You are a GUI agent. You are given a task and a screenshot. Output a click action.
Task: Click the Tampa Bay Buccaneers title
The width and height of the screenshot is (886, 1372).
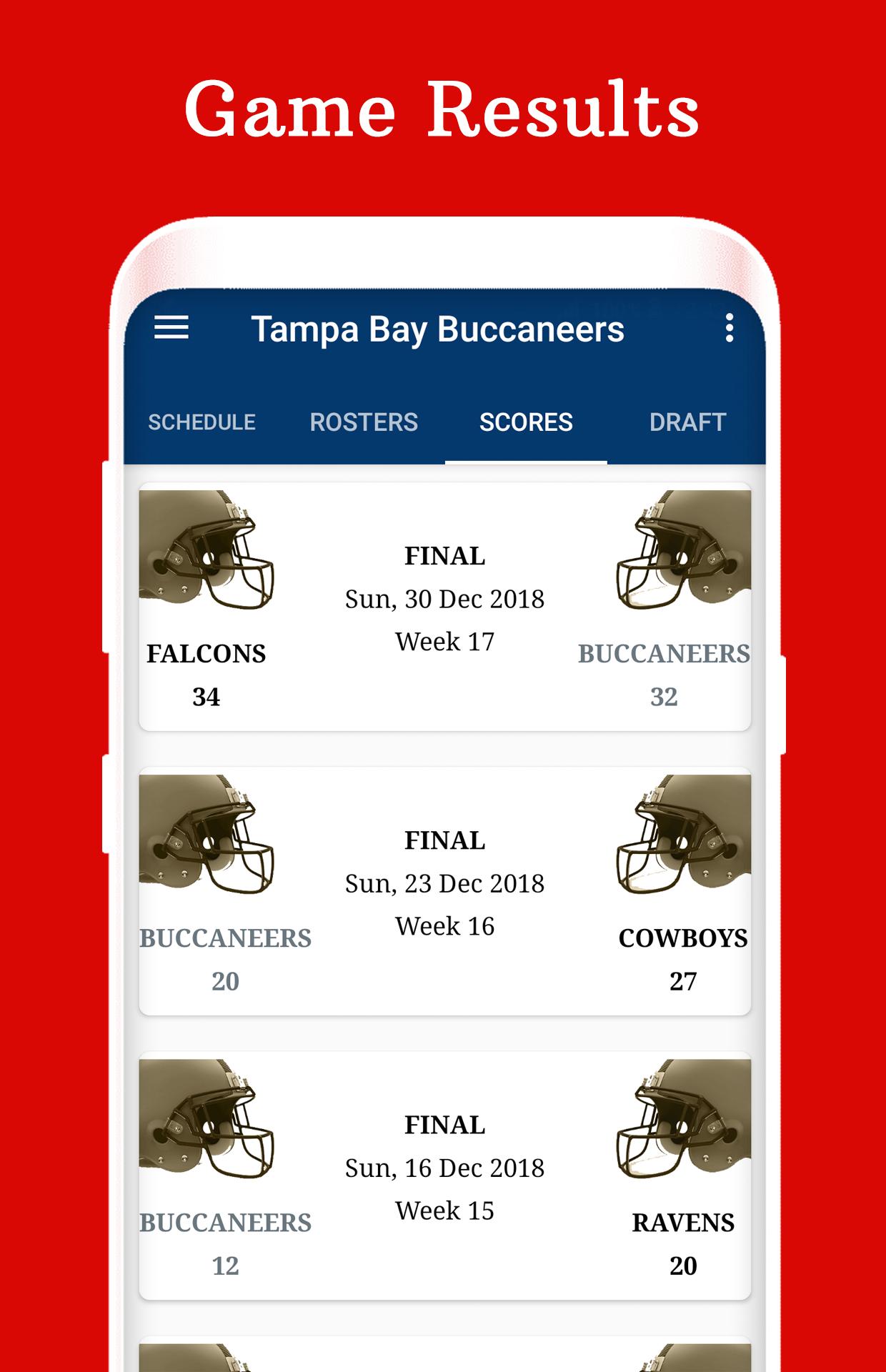pos(440,329)
